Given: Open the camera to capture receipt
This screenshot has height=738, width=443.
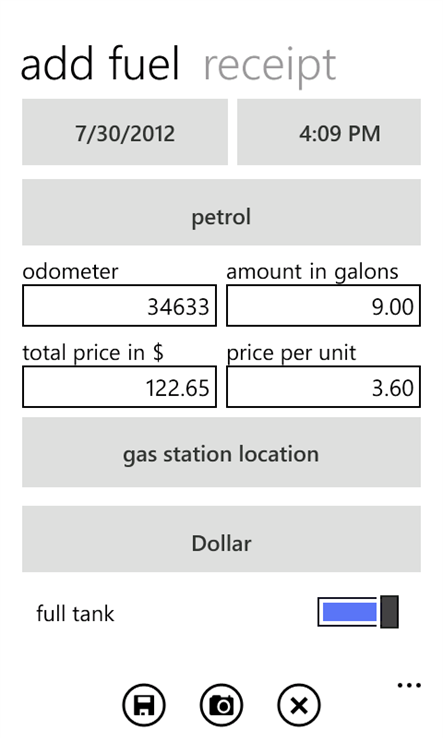Looking at the screenshot, I should coord(221,705).
